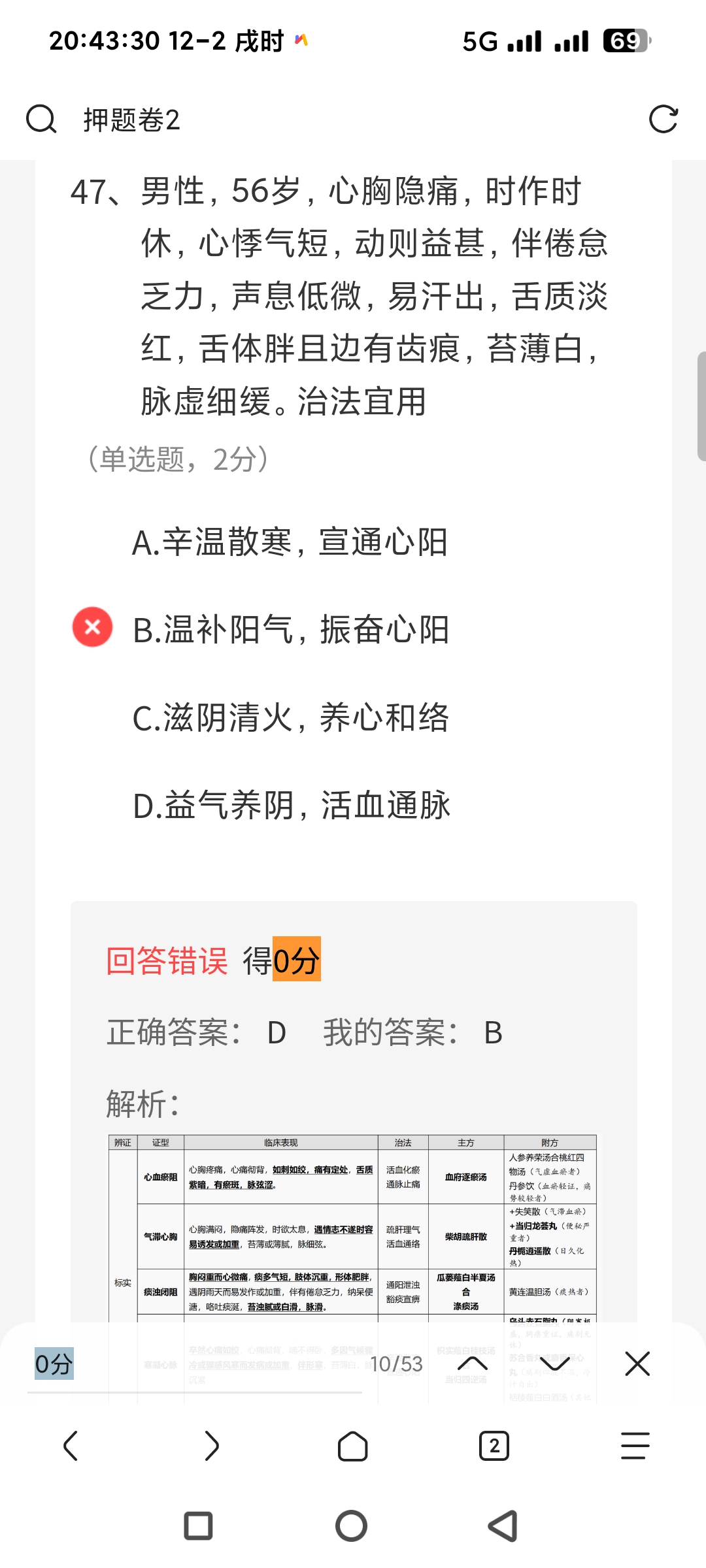The image size is (706, 1568).
Task: Jump to the next find match
Action: (555, 1364)
